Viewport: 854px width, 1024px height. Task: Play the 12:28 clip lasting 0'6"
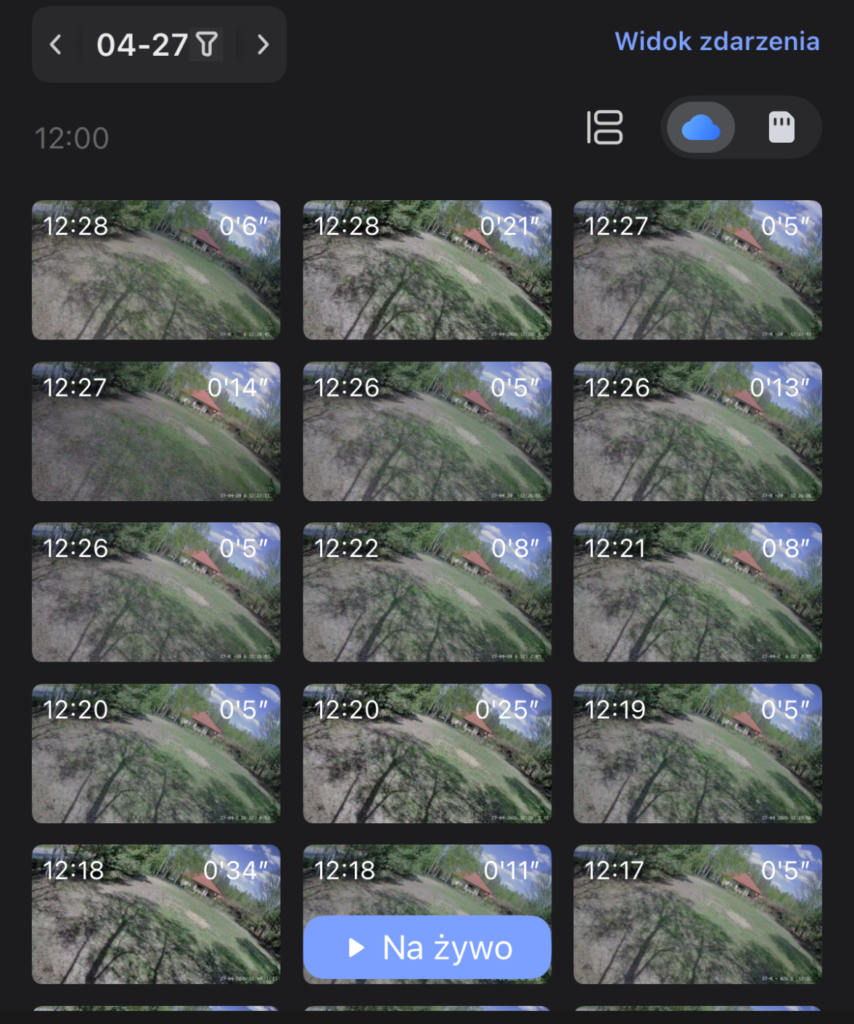156,270
